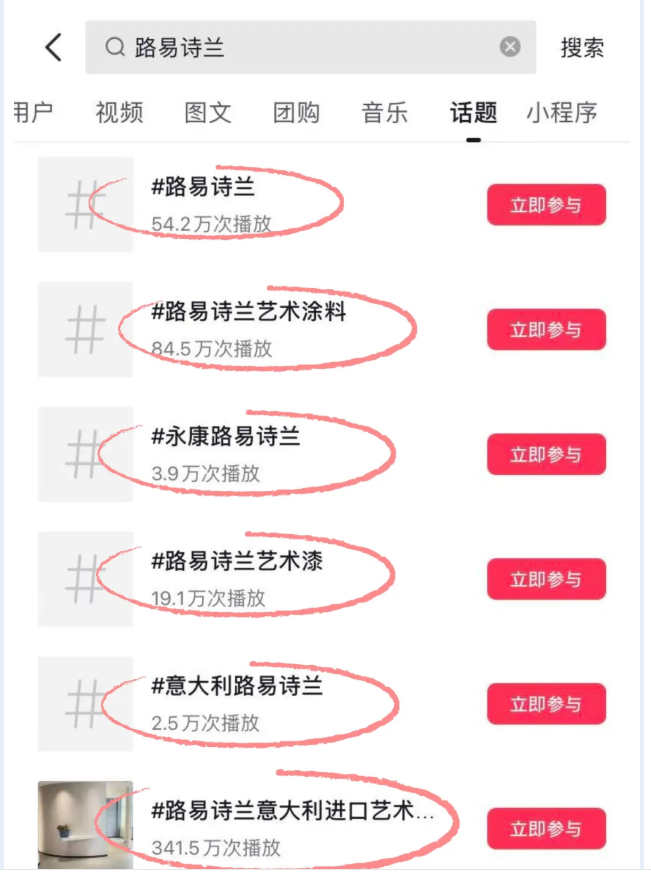Join the #永康路易诗兰 topic via 立即参与
Image resolution: width=651 pixels, height=874 pixels.
tap(546, 455)
